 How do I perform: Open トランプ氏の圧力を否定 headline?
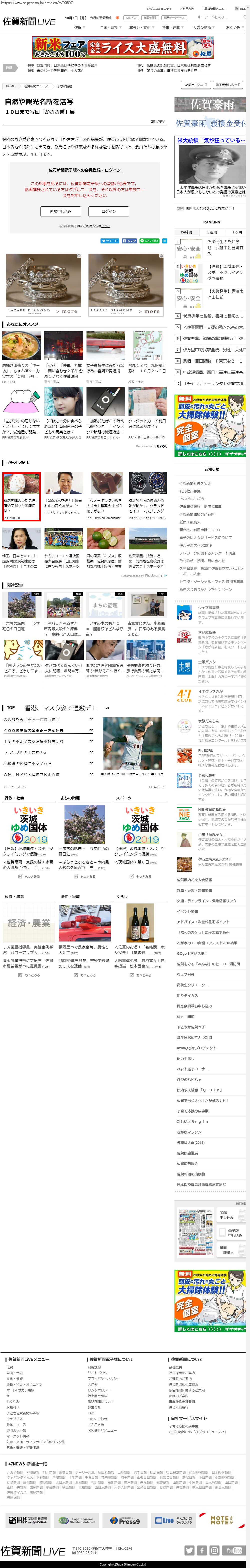pos(25,752)
